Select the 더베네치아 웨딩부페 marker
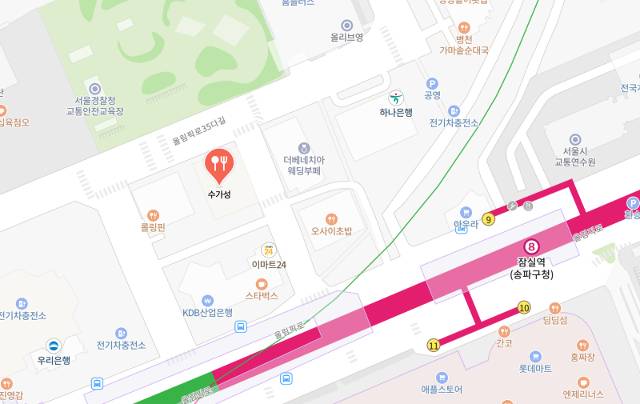Viewport: 640px width, 404px height. point(304,147)
